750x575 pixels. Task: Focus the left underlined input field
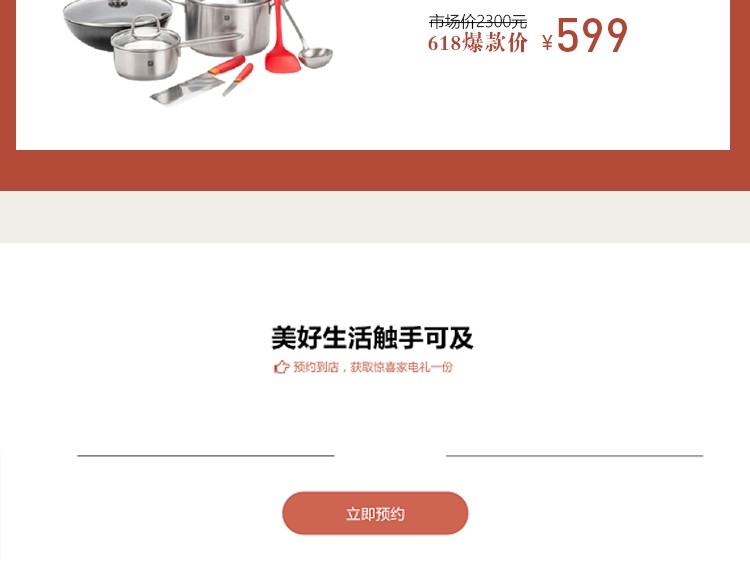click(x=205, y=442)
